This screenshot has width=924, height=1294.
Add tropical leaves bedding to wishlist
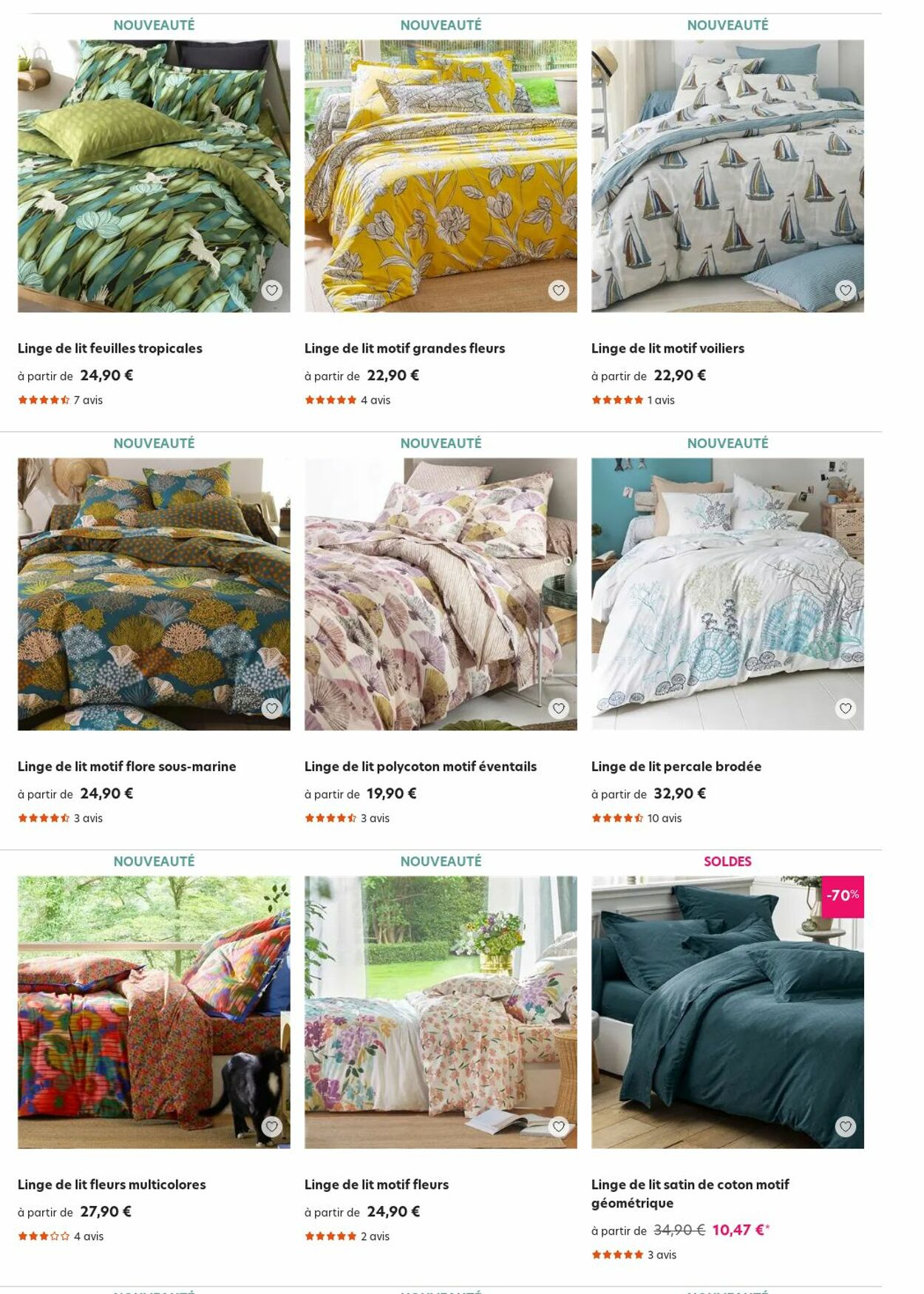tap(273, 290)
